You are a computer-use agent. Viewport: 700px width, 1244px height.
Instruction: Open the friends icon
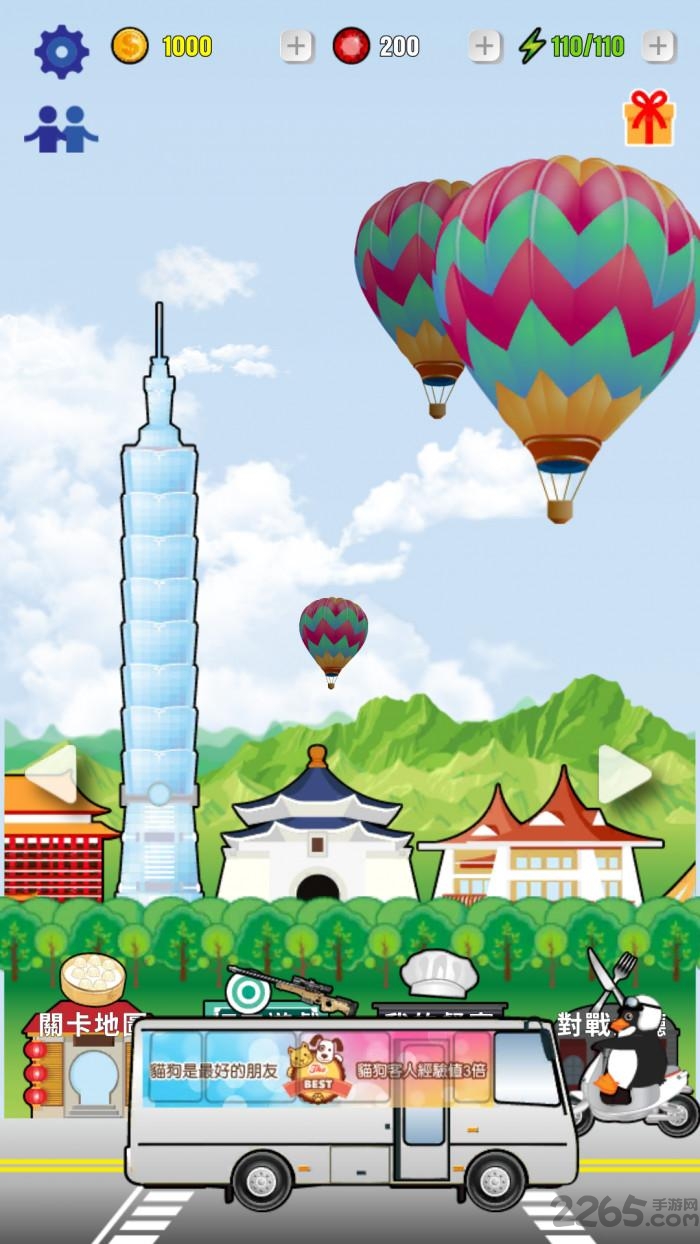coord(61,129)
